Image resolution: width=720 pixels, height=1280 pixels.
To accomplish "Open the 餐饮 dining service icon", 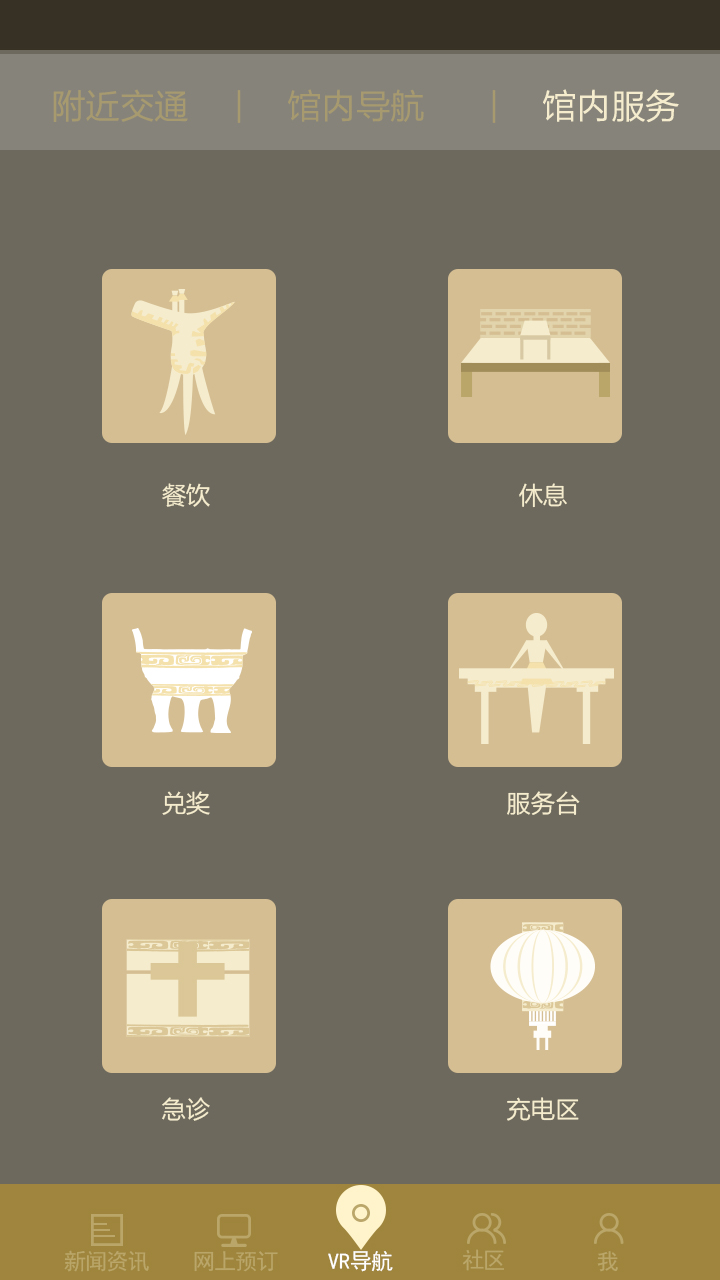I will (x=188, y=354).
